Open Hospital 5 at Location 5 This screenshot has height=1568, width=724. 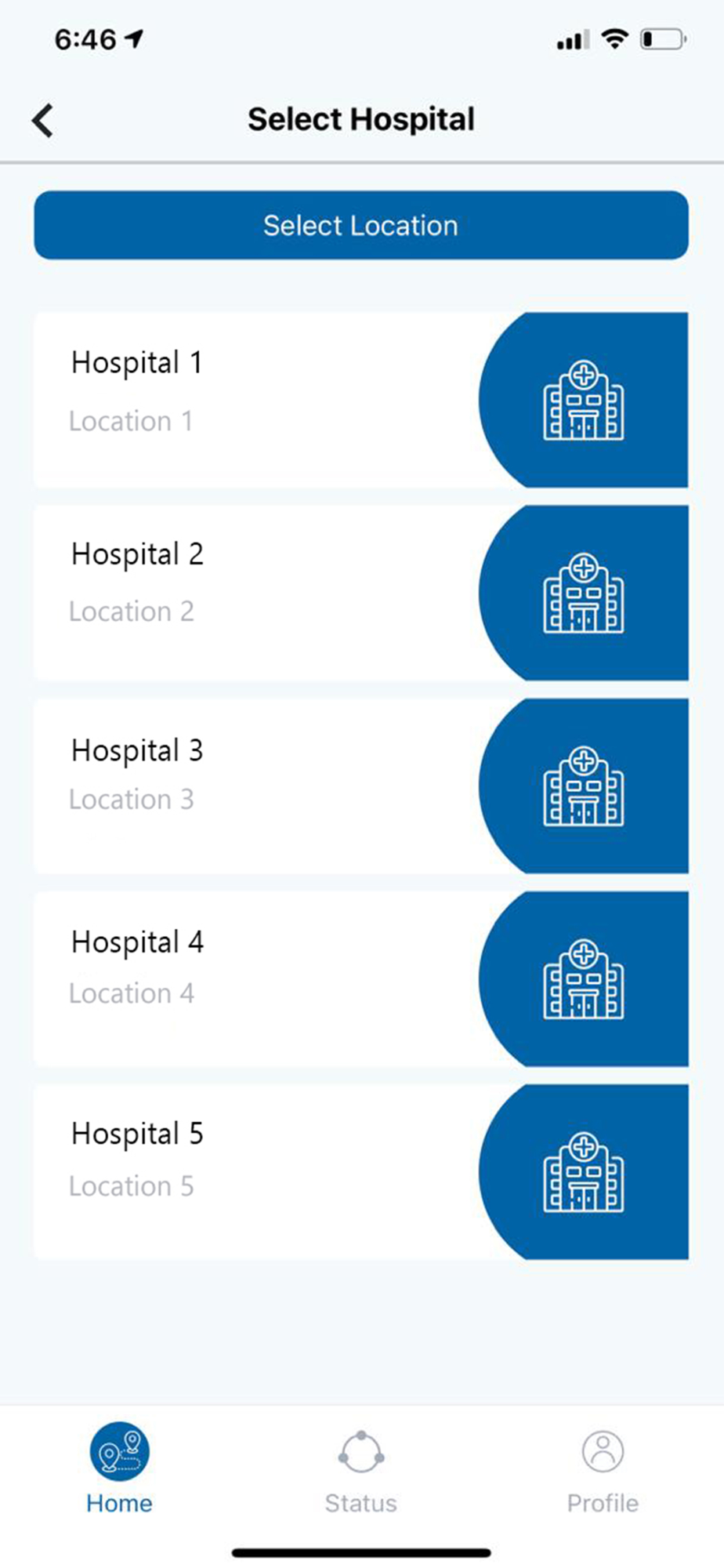(x=361, y=1172)
